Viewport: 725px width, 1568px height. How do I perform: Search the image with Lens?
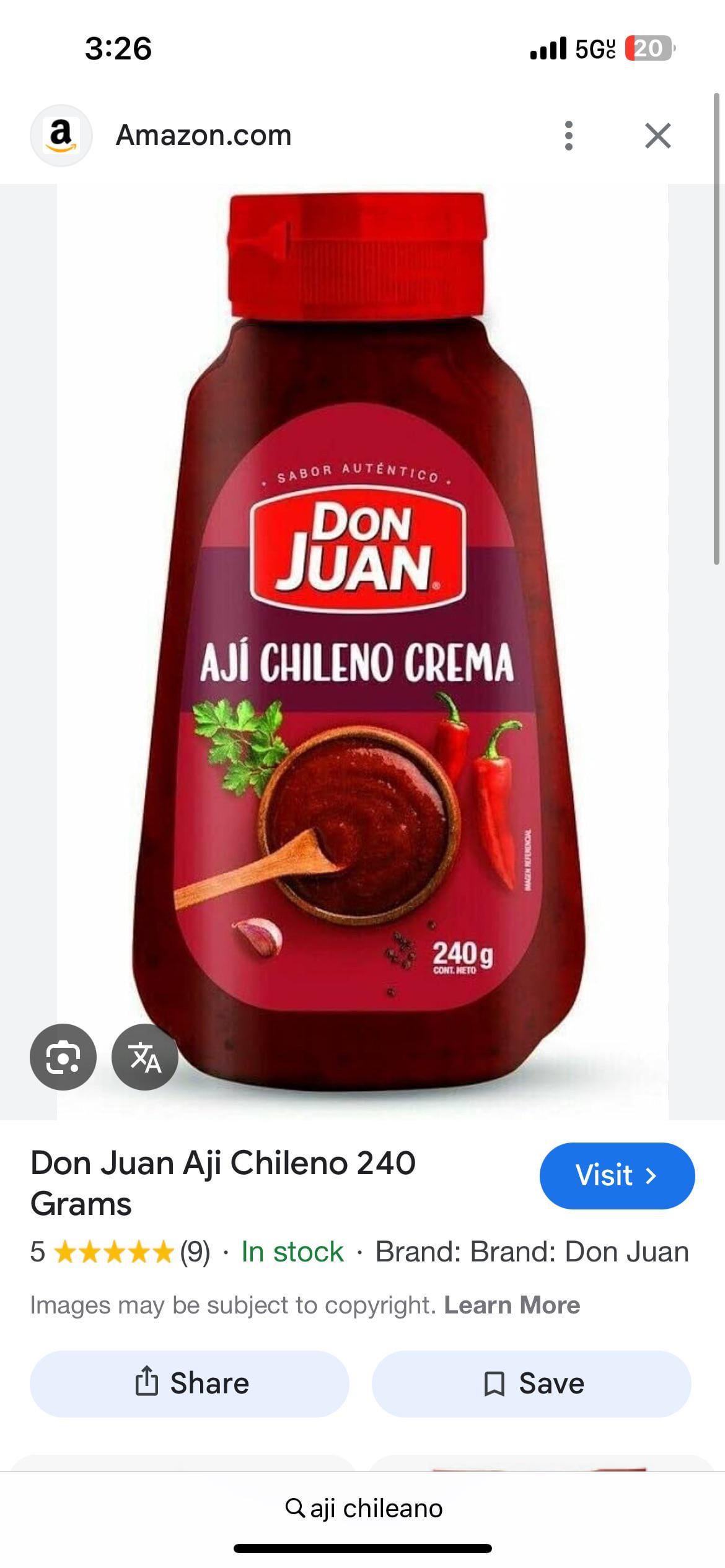63,1057
